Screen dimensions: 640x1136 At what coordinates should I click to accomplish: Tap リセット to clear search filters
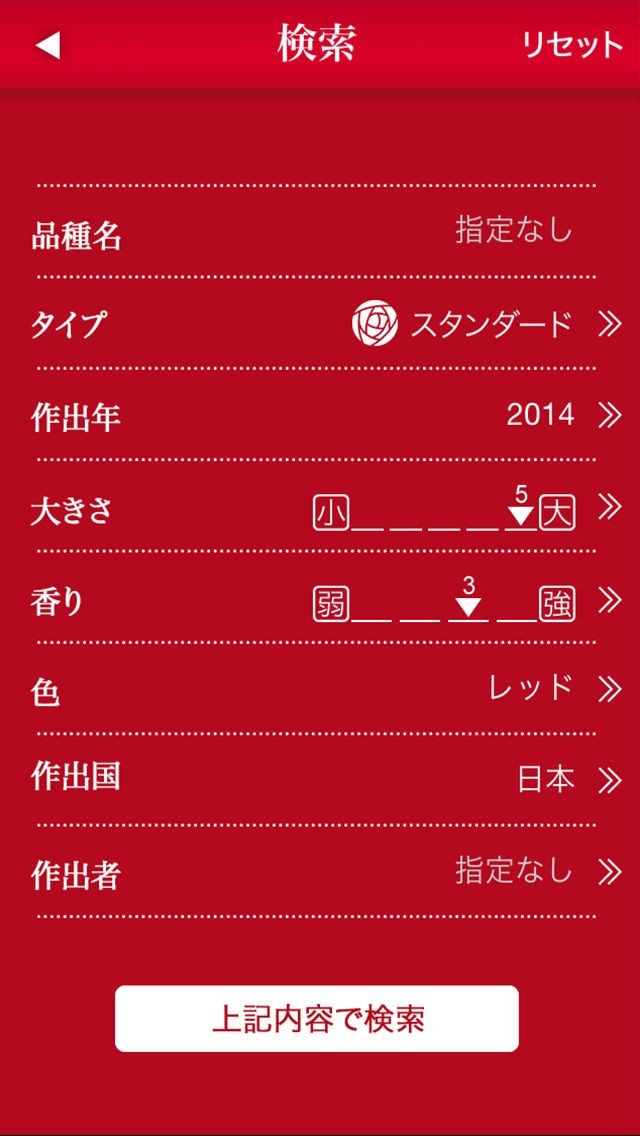(x=572, y=45)
